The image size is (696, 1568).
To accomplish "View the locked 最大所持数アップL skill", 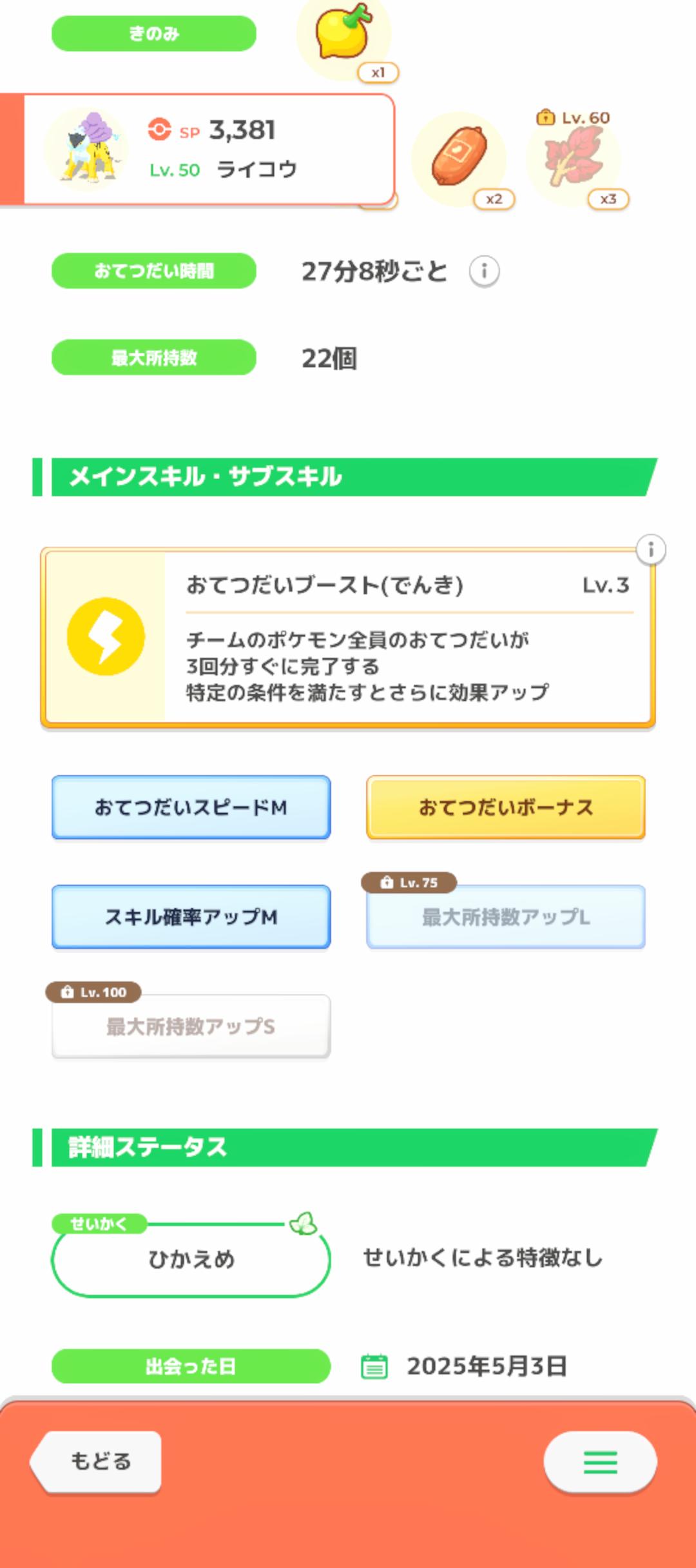I will coord(506,916).
